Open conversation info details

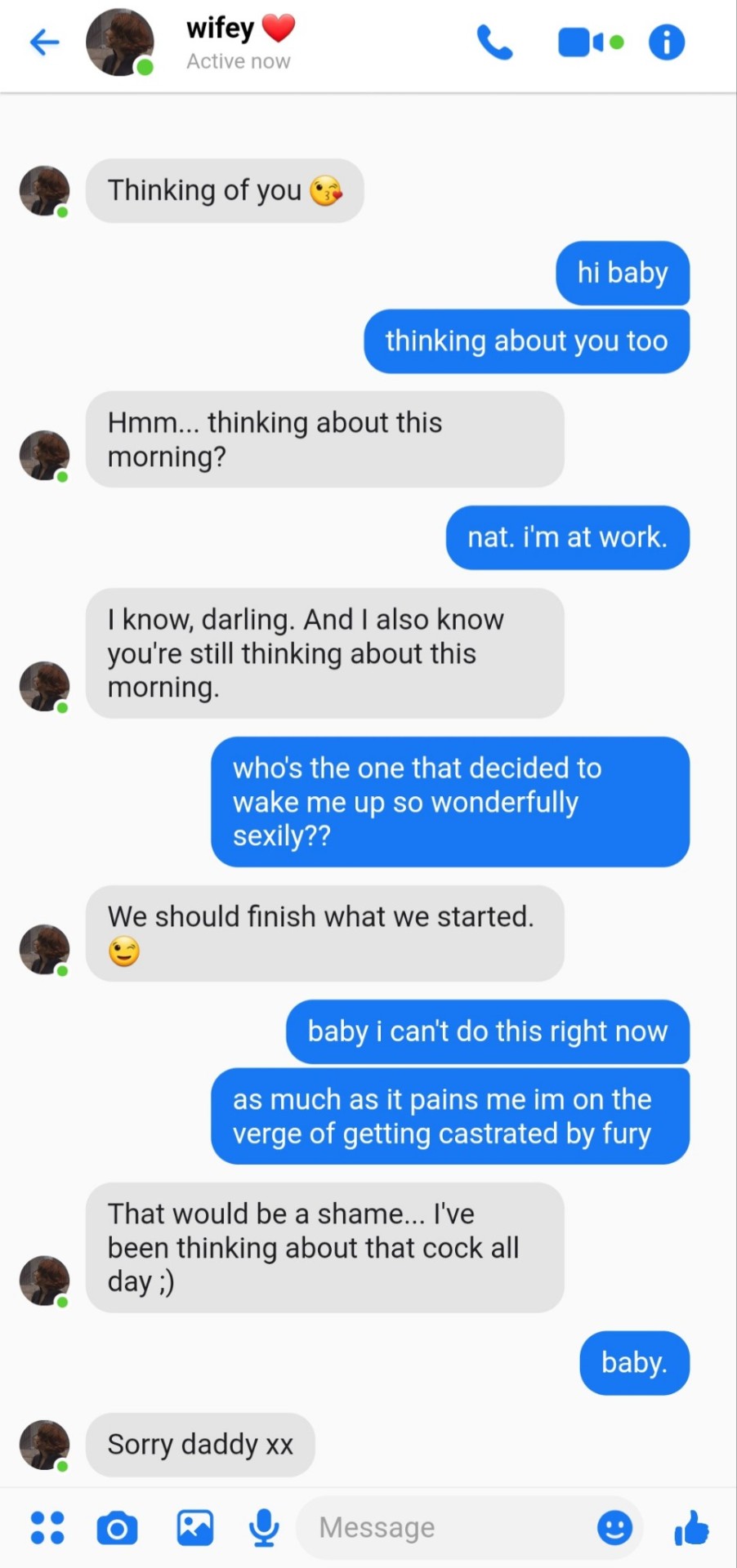[667, 42]
